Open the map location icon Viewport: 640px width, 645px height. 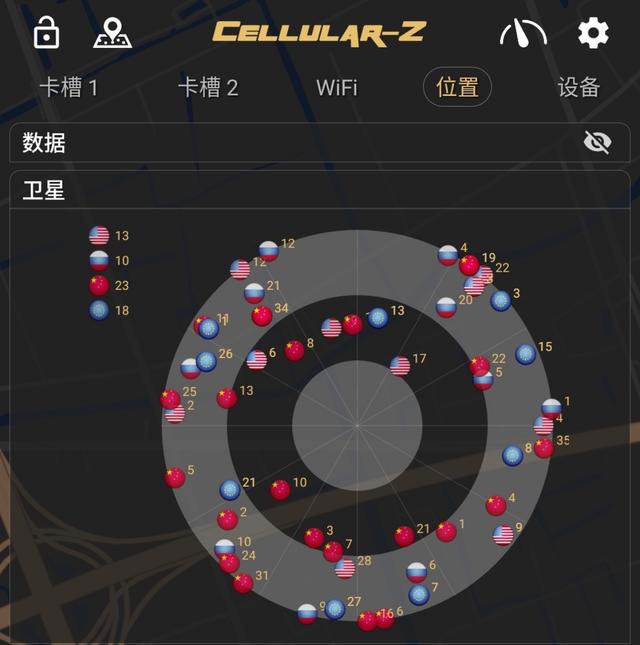[x=112, y=33]
